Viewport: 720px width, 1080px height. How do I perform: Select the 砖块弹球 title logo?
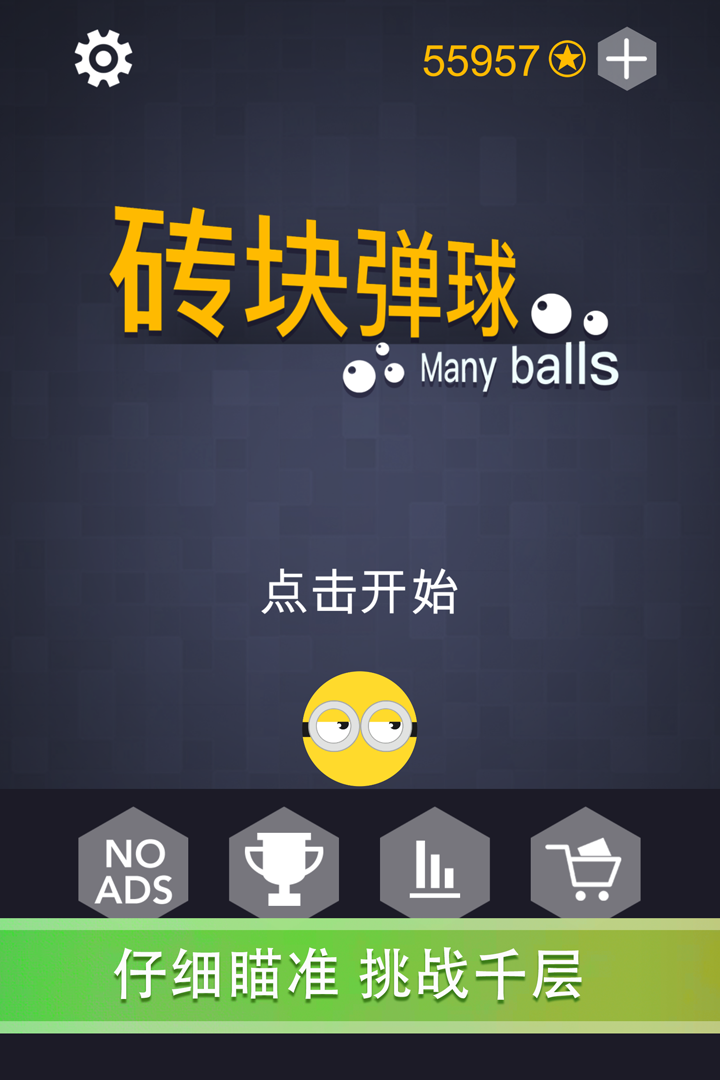pos(320,270)
